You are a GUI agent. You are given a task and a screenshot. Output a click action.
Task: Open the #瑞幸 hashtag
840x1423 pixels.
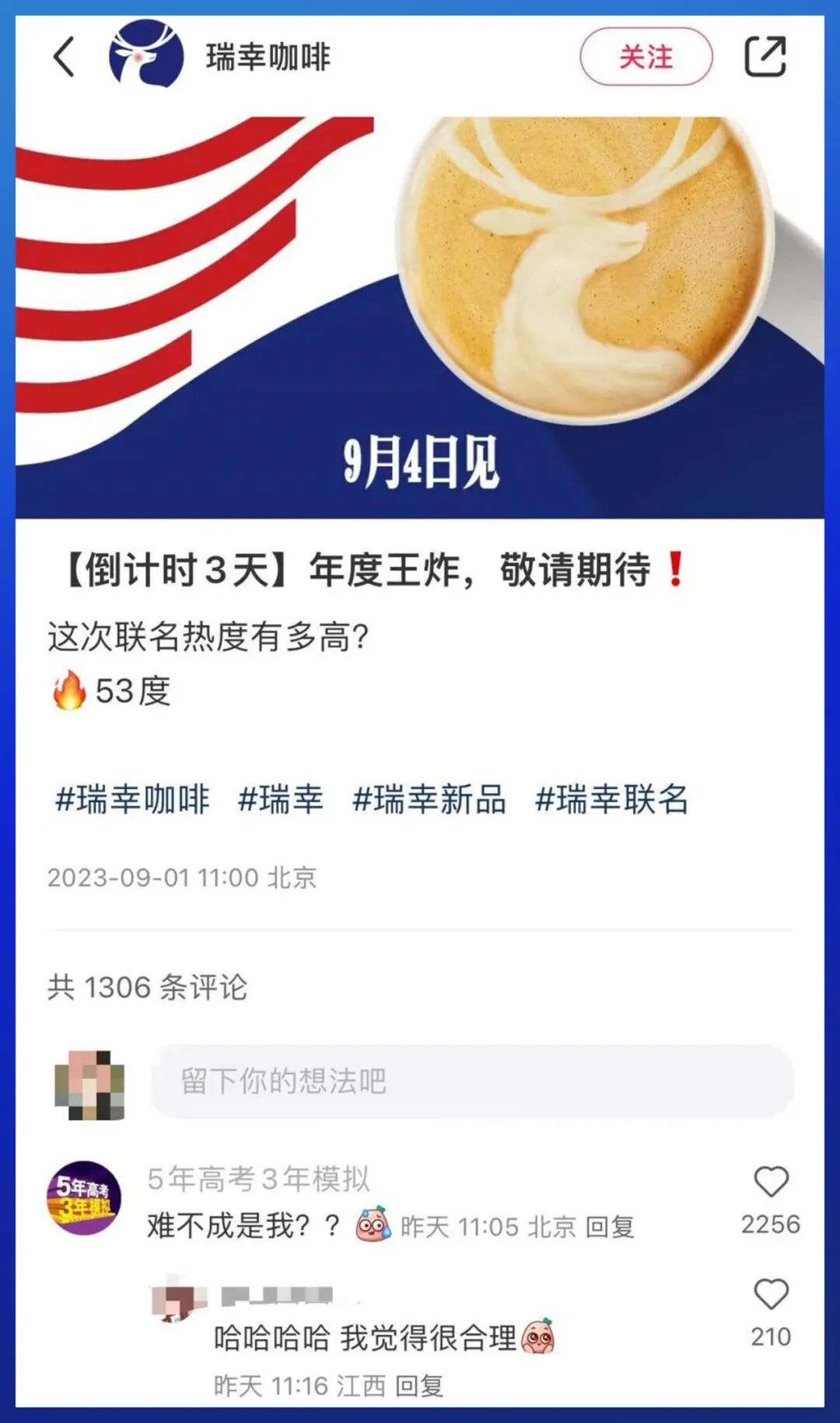click(x=280, y=799)
